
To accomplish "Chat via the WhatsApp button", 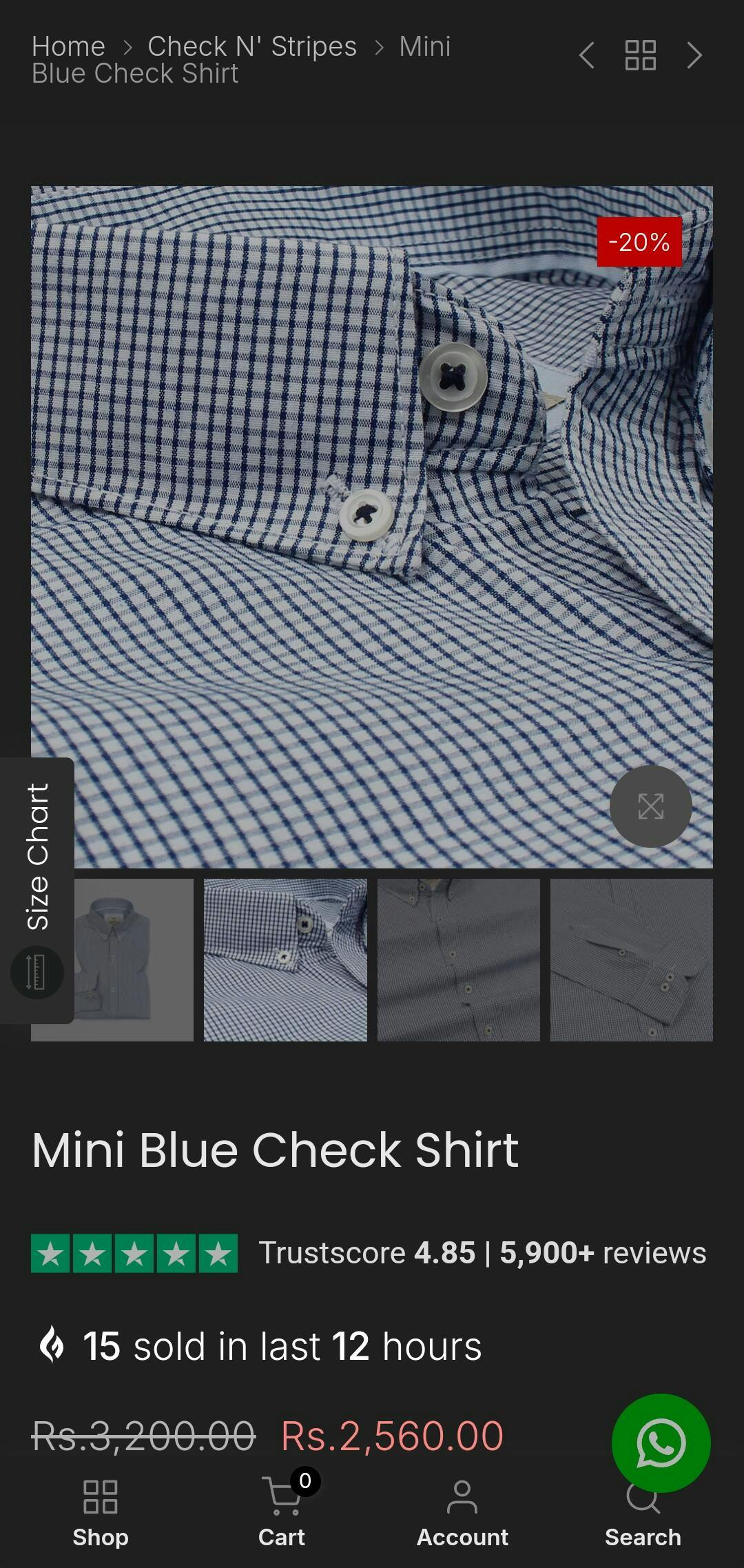I will click(661, 1443).
